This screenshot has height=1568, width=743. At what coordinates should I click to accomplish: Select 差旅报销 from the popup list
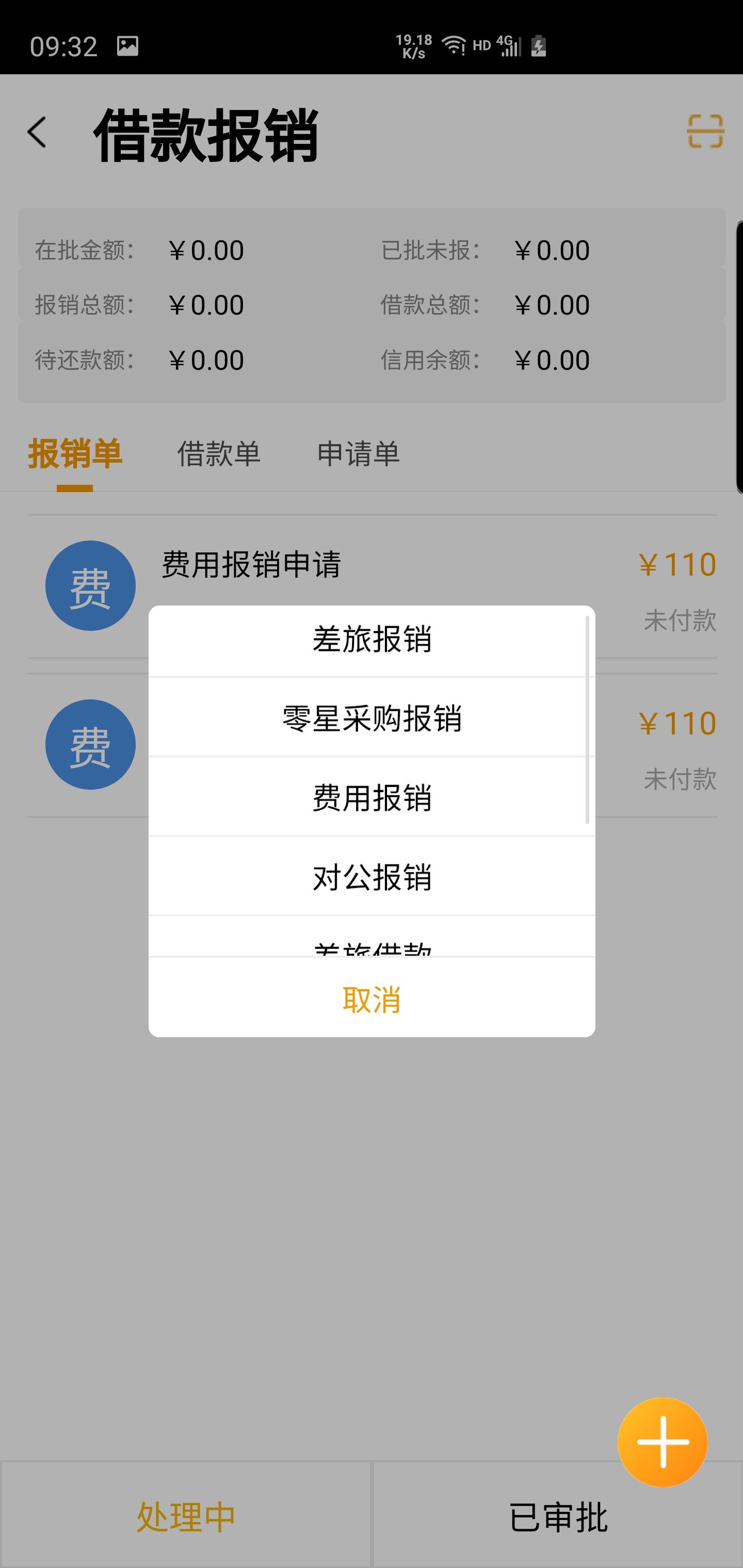tap(372, 640)
